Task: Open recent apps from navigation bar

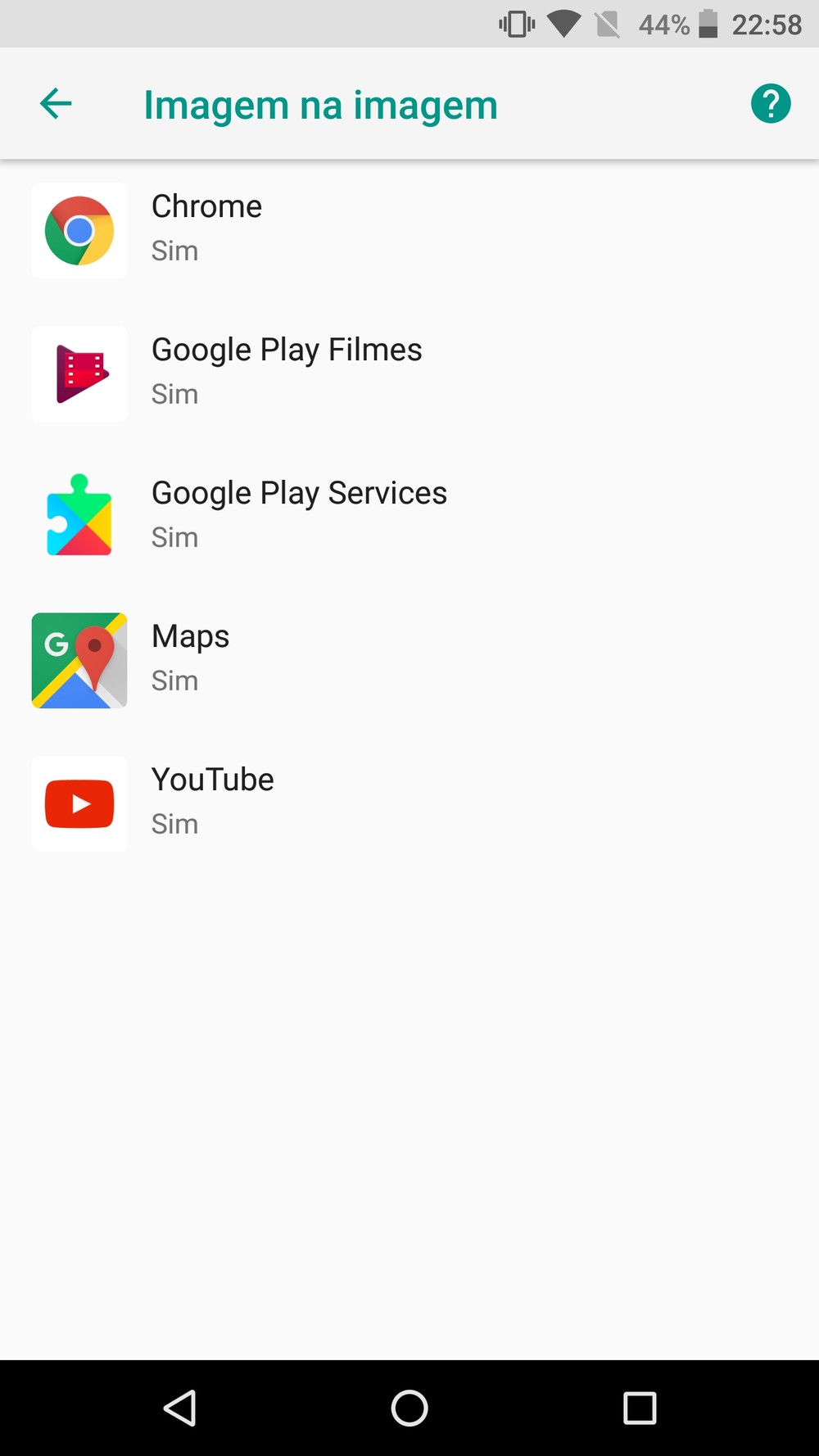Action: pos(640,1409)
